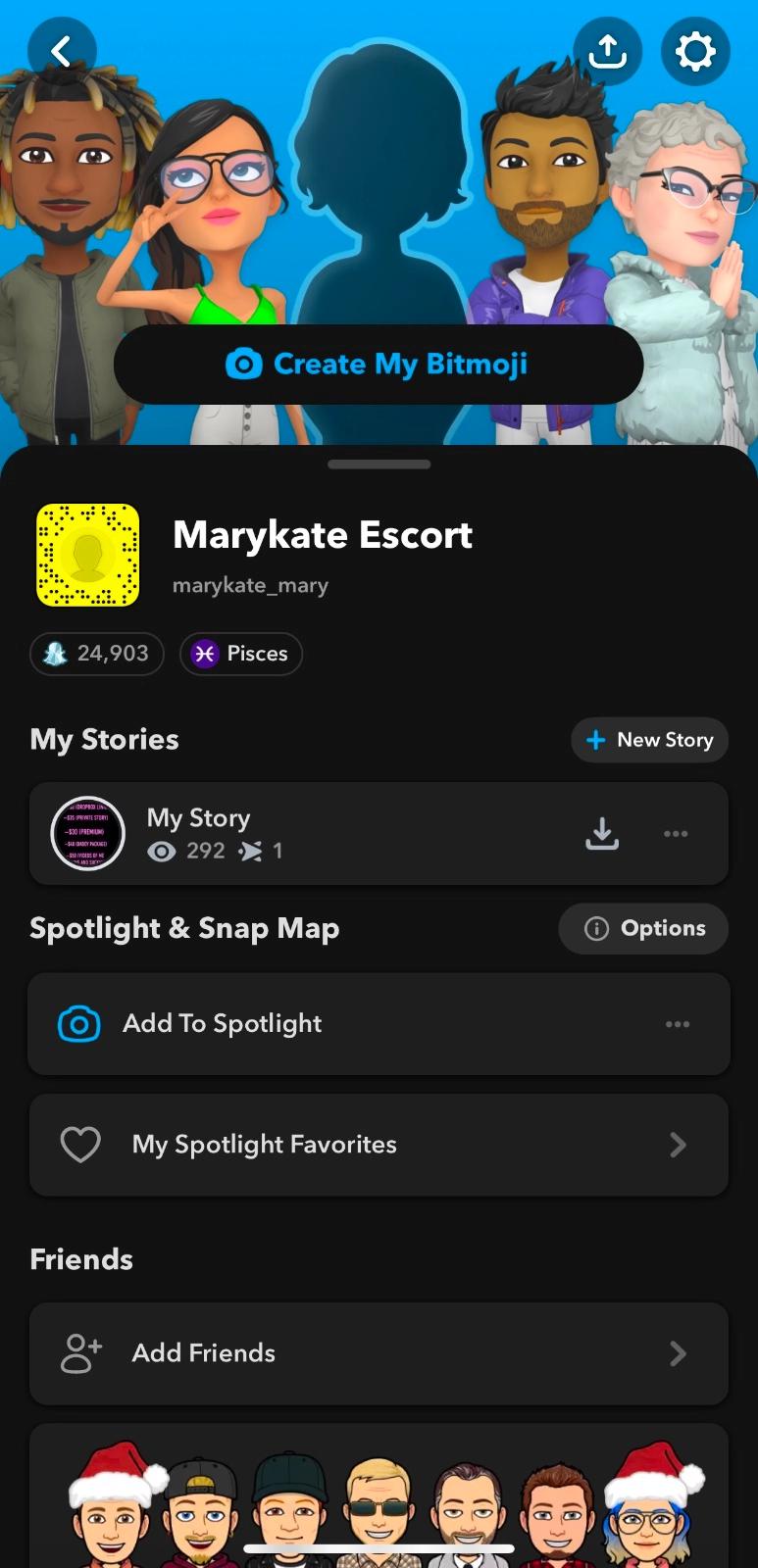The width and height of the screenshot is (758, 1568).
Task: Open My Story with 292 views
Action: (x=294, y=834)
